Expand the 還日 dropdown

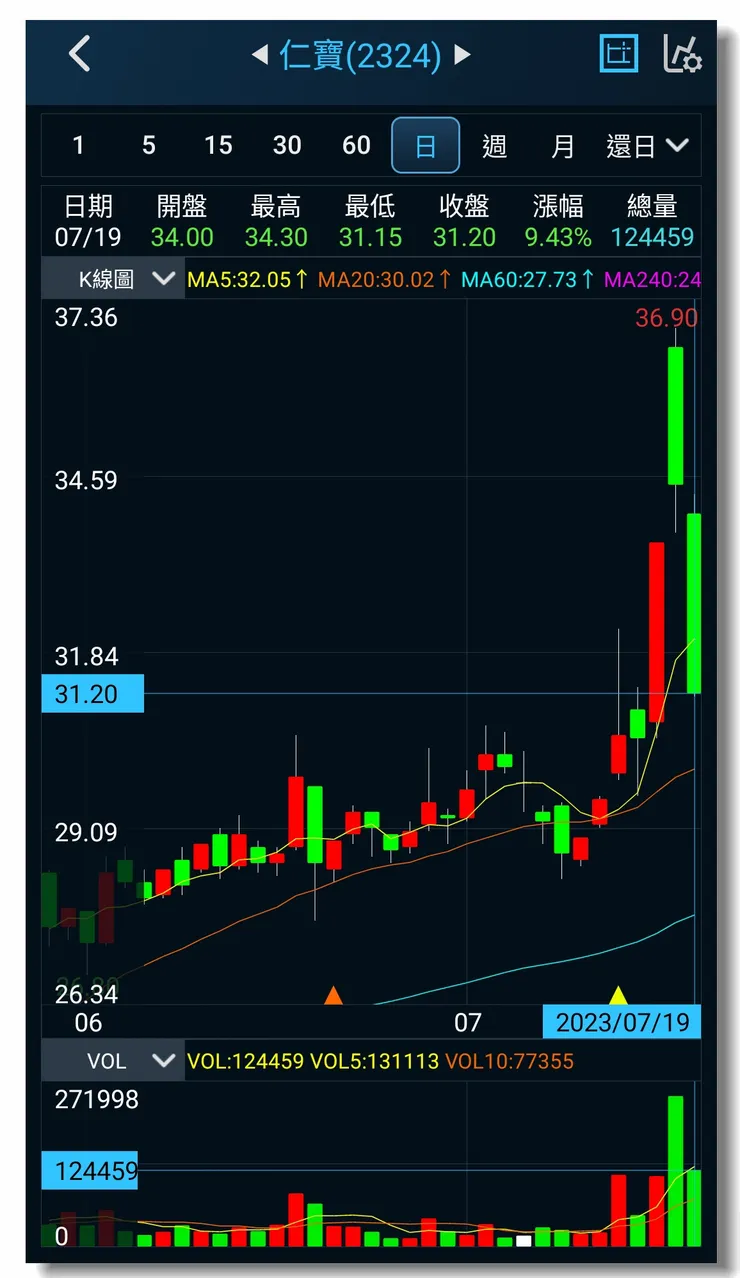(648, 146)
